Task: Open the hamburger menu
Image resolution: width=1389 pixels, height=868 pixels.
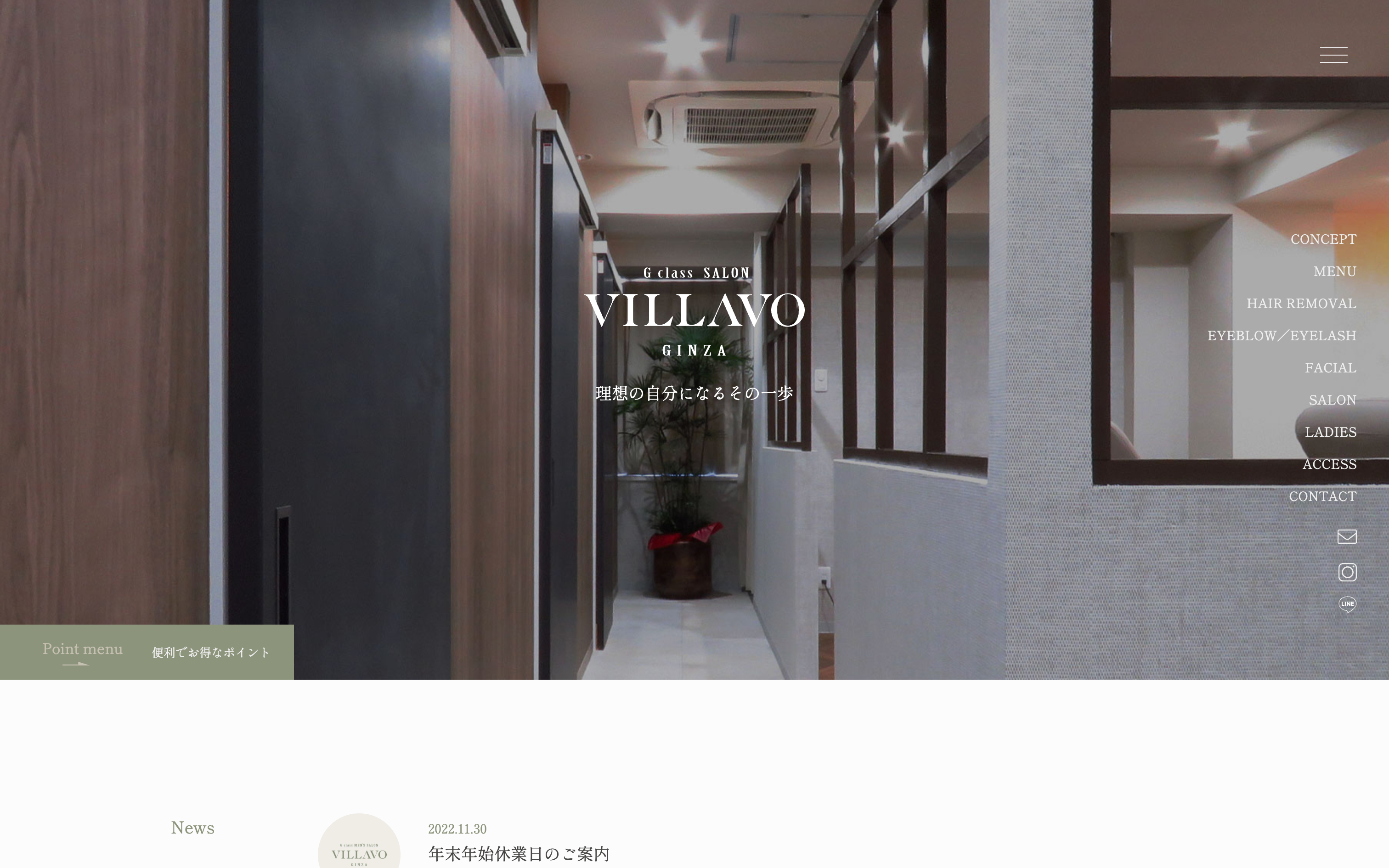Action: [x=1333, y=55]
